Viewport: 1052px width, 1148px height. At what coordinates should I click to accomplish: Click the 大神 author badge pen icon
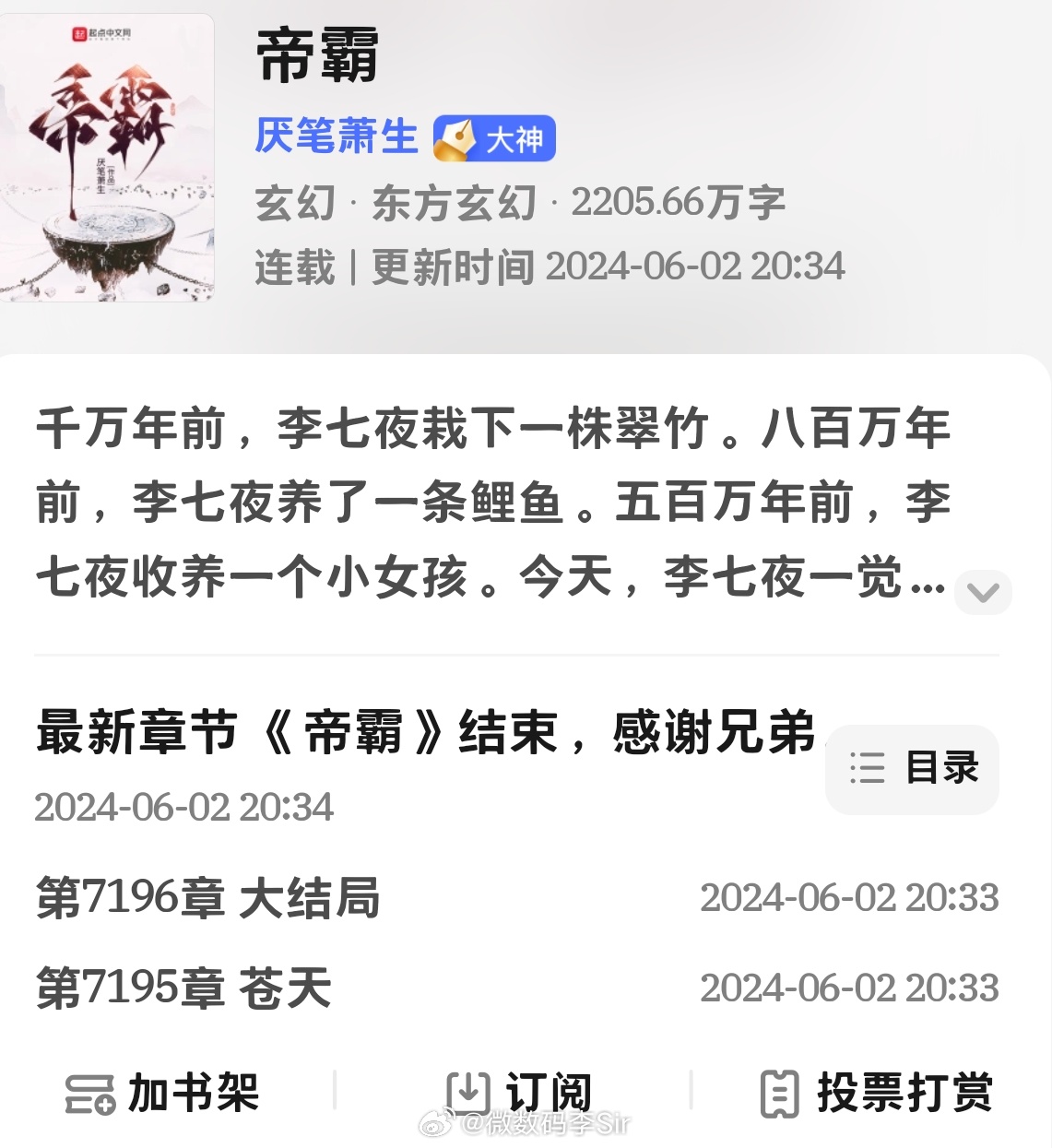454,138
